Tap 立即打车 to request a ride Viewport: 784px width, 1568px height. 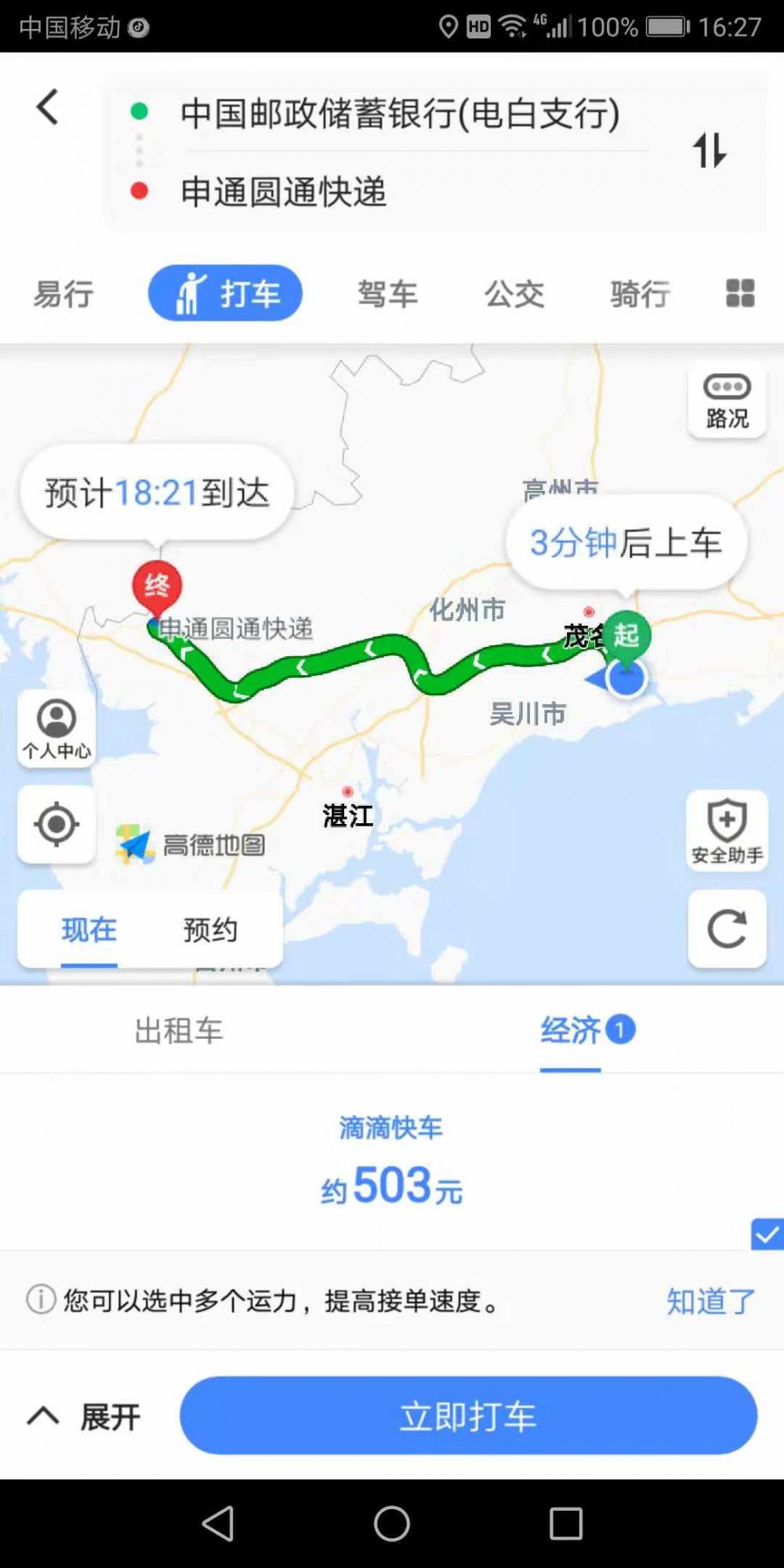pos(468,1416)
